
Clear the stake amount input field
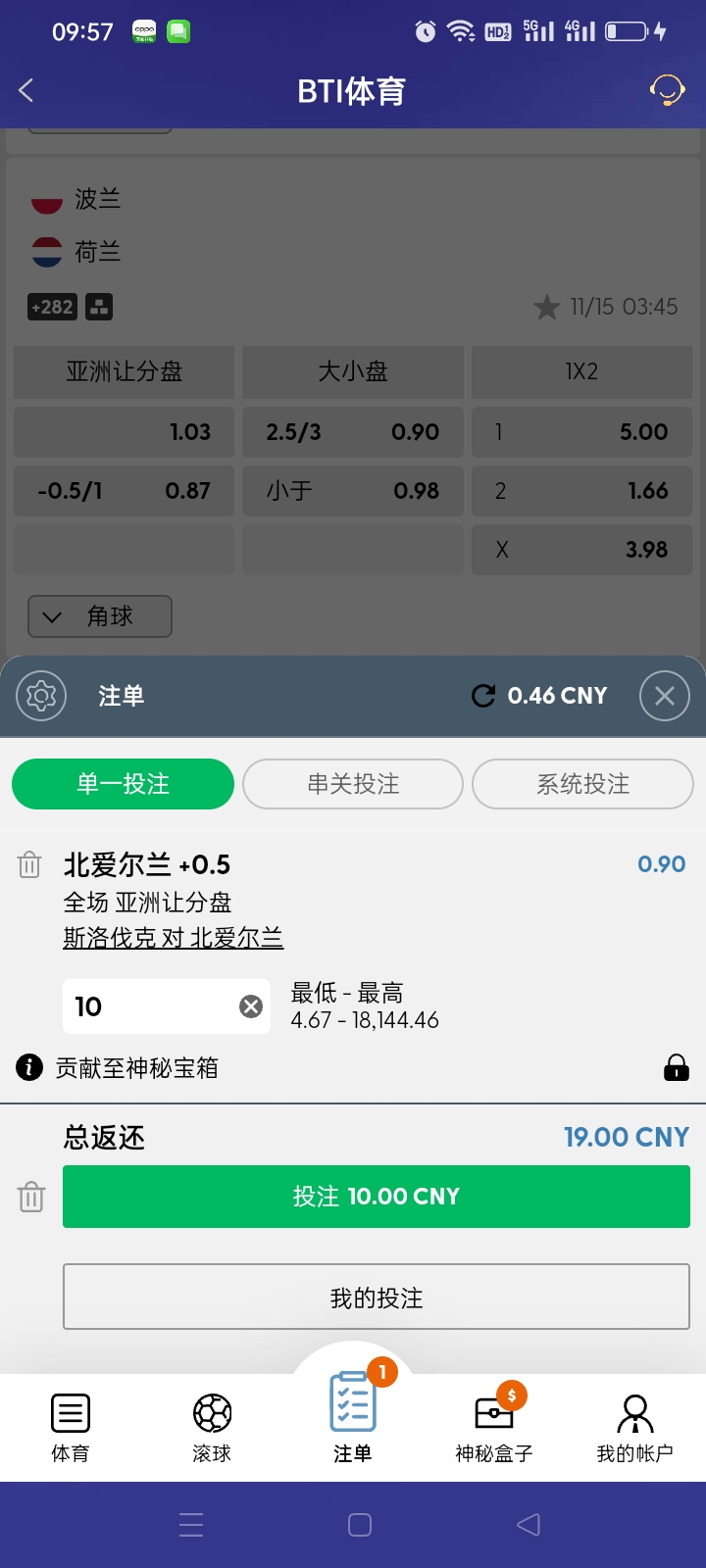tap(250, 1005)
